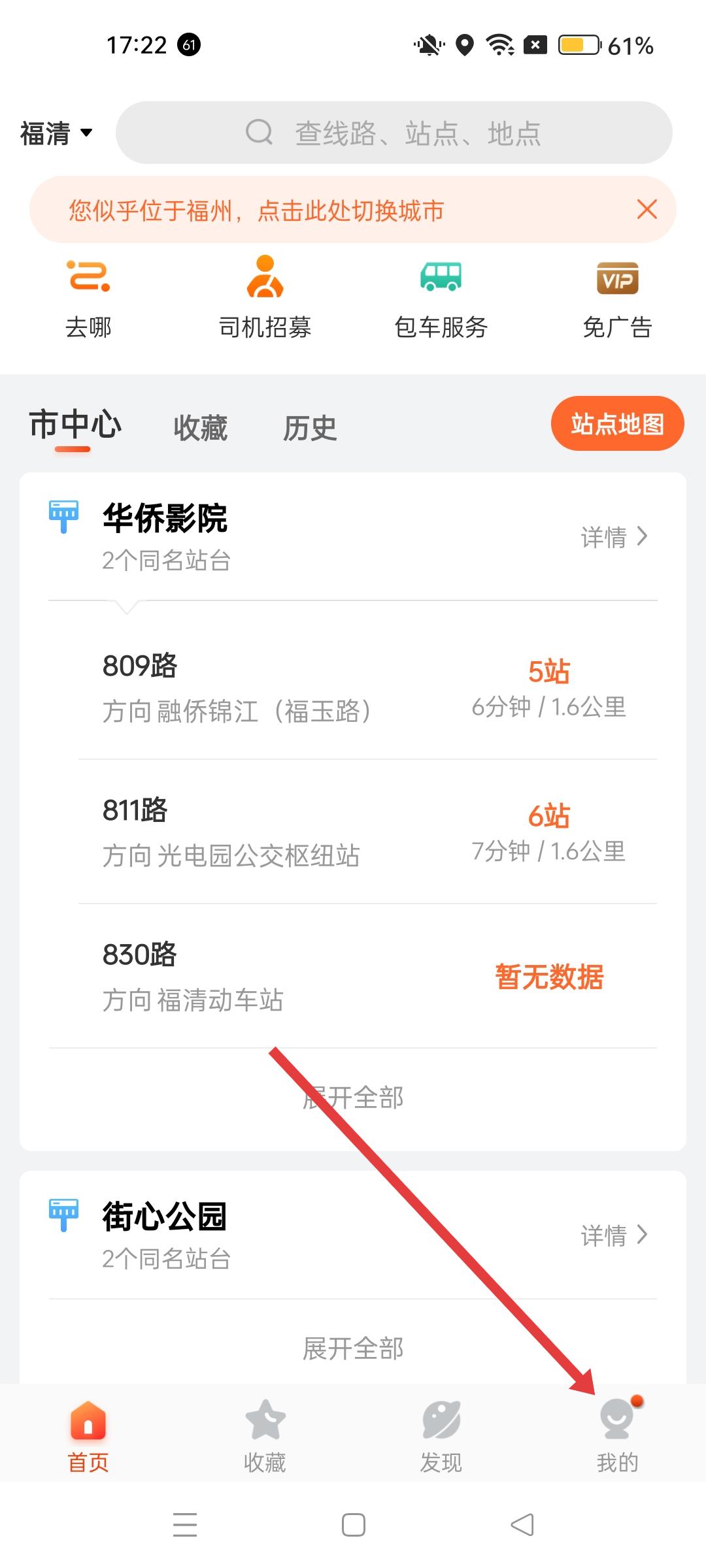Select the 市中心 tab
The image size is (706, 1568).
pyautogui.click(x=75, y=426)
